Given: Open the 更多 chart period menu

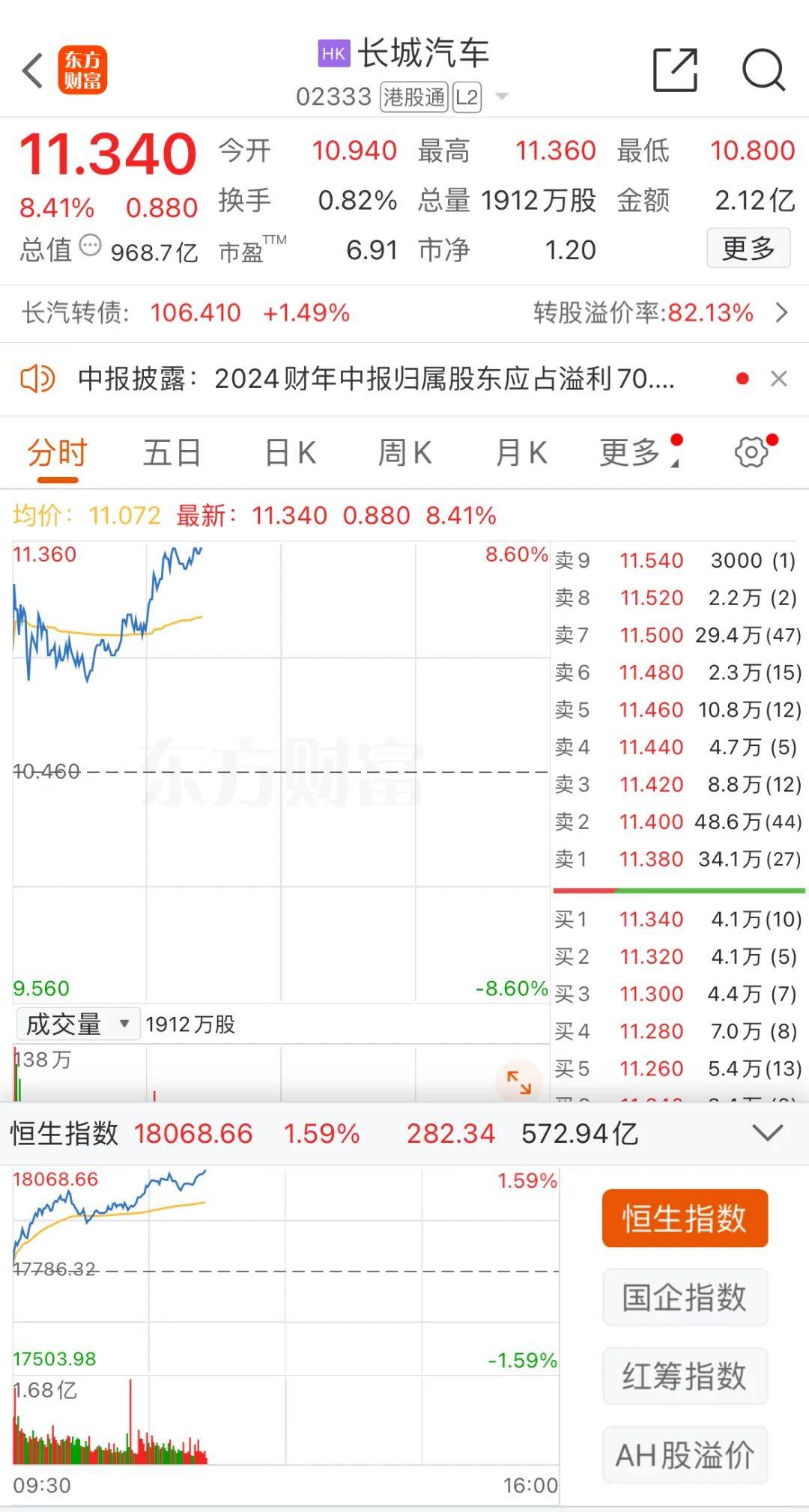Looking at the screenshot, I should coord(640,452).
